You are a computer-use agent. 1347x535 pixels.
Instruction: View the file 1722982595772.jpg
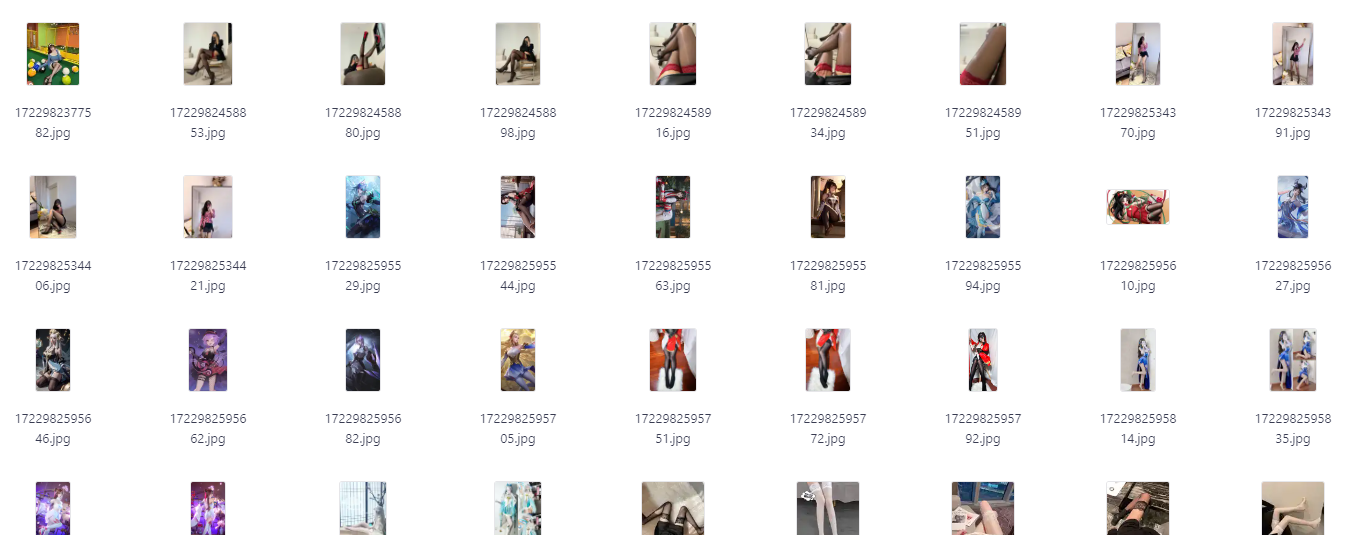tap(828, 360)
